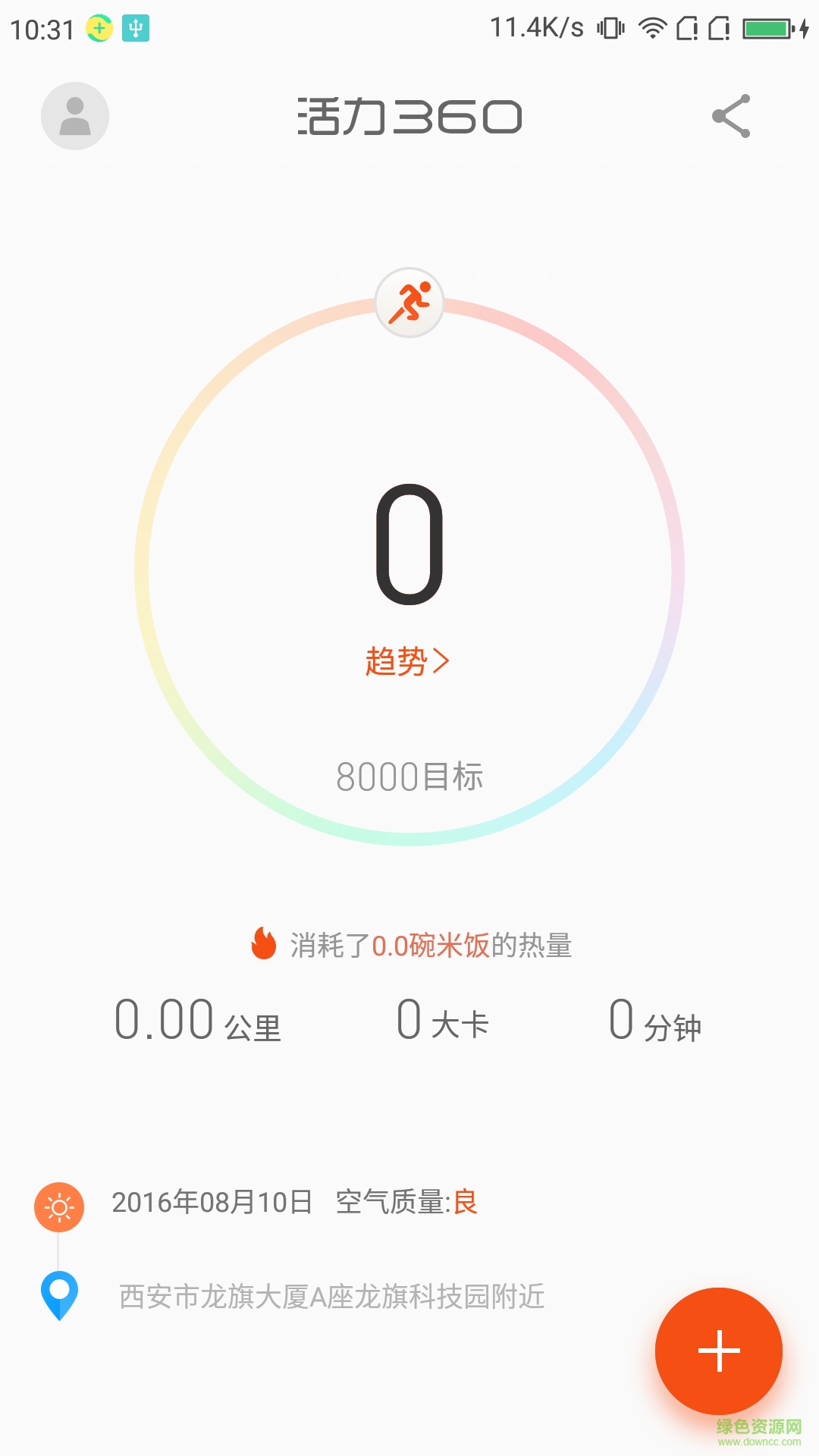Tap the orange plus floating button

coord(718,1351)
